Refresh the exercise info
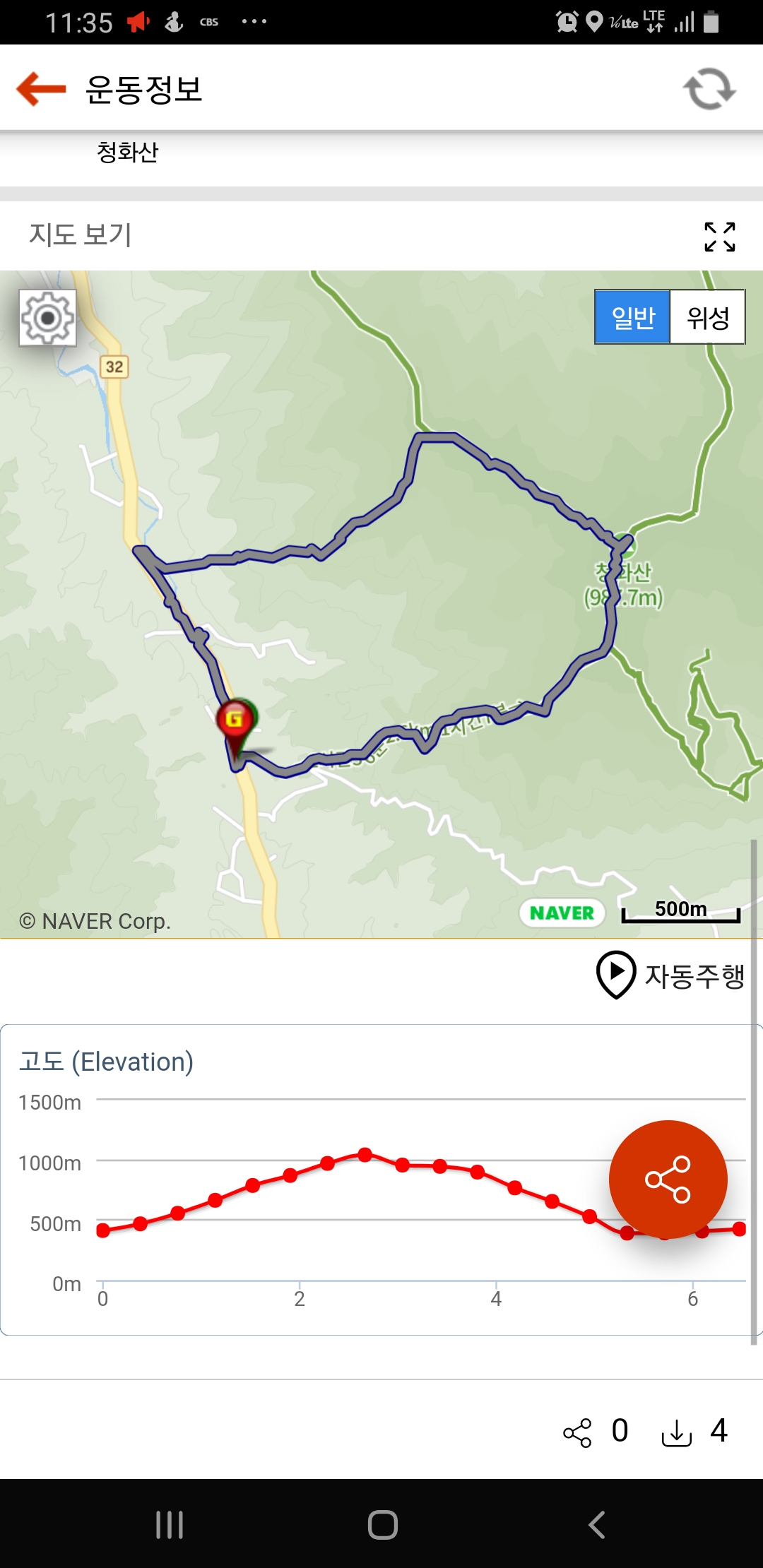The width and height of the screenshot is (763, 1568). (709, 89)
